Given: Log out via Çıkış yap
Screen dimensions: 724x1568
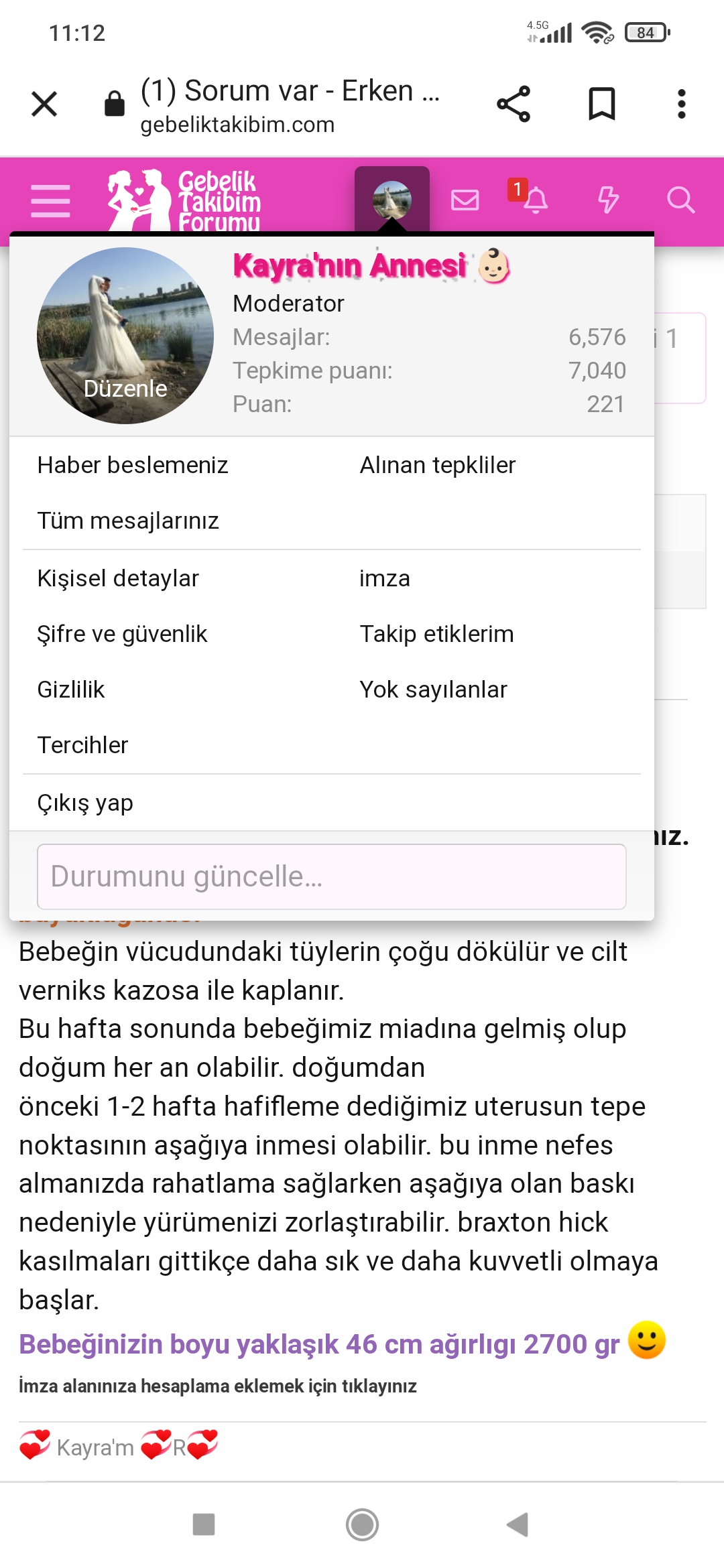Looking at the screenshot, I should click(x=84, y=801).
